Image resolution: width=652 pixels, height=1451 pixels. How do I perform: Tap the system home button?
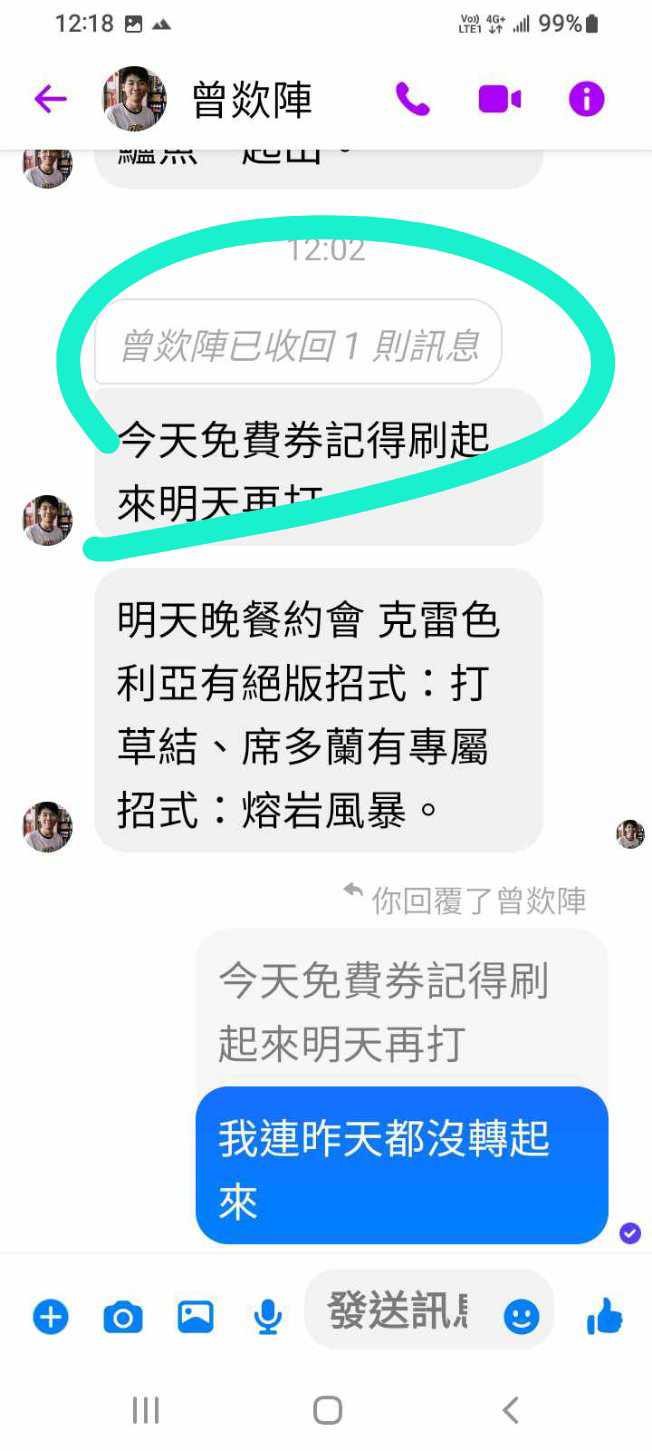coord(327,1410)
